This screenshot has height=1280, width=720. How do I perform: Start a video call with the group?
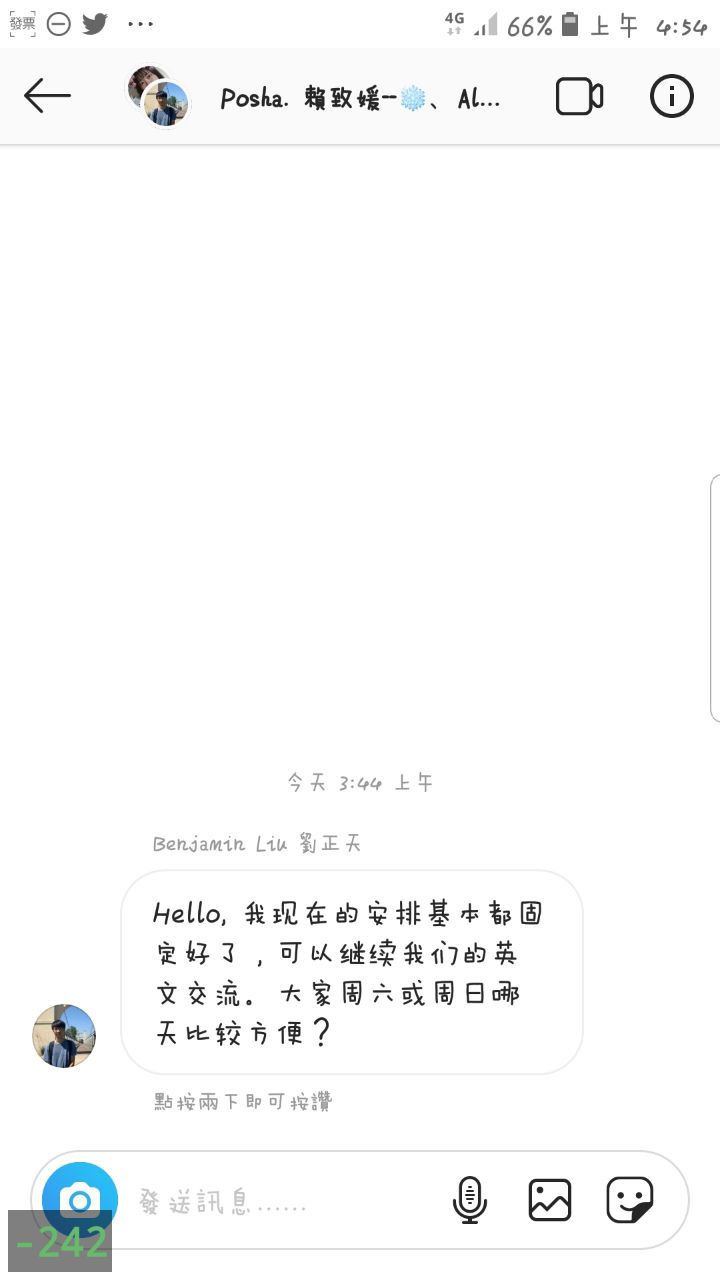tap(579, 97)
